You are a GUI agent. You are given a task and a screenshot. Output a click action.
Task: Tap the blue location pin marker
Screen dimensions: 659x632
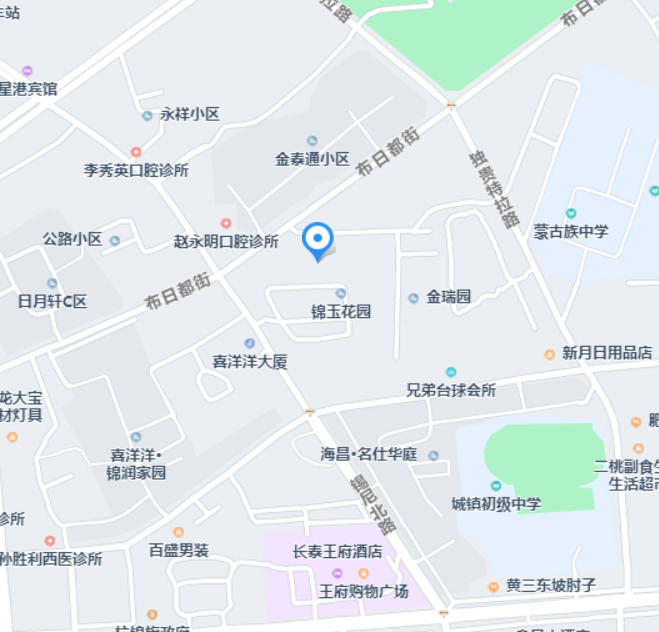click(x=317, y=239)
